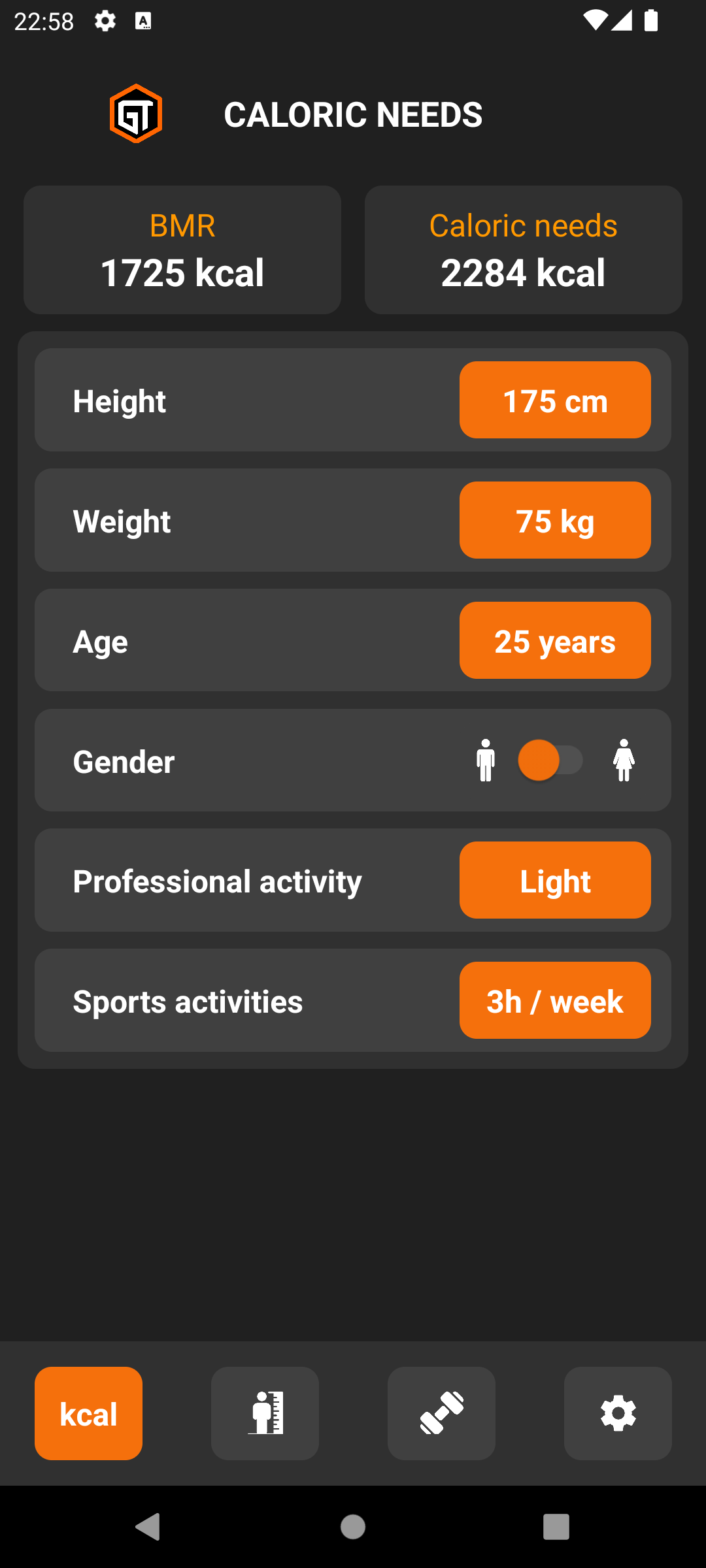
Task: Switch to the kcal tab
Action: [88, 1413]
